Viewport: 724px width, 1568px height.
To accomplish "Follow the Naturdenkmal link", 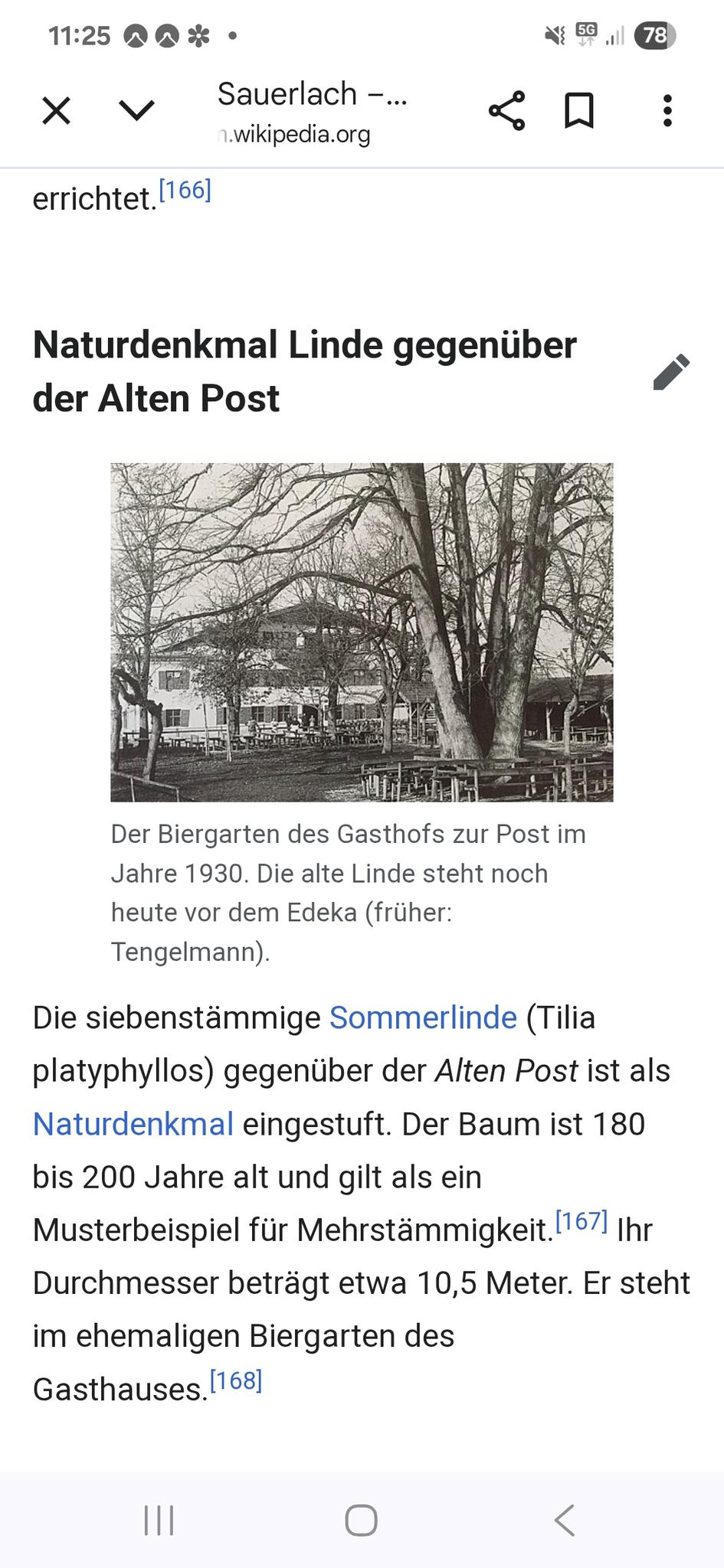I will (133, 1124).
